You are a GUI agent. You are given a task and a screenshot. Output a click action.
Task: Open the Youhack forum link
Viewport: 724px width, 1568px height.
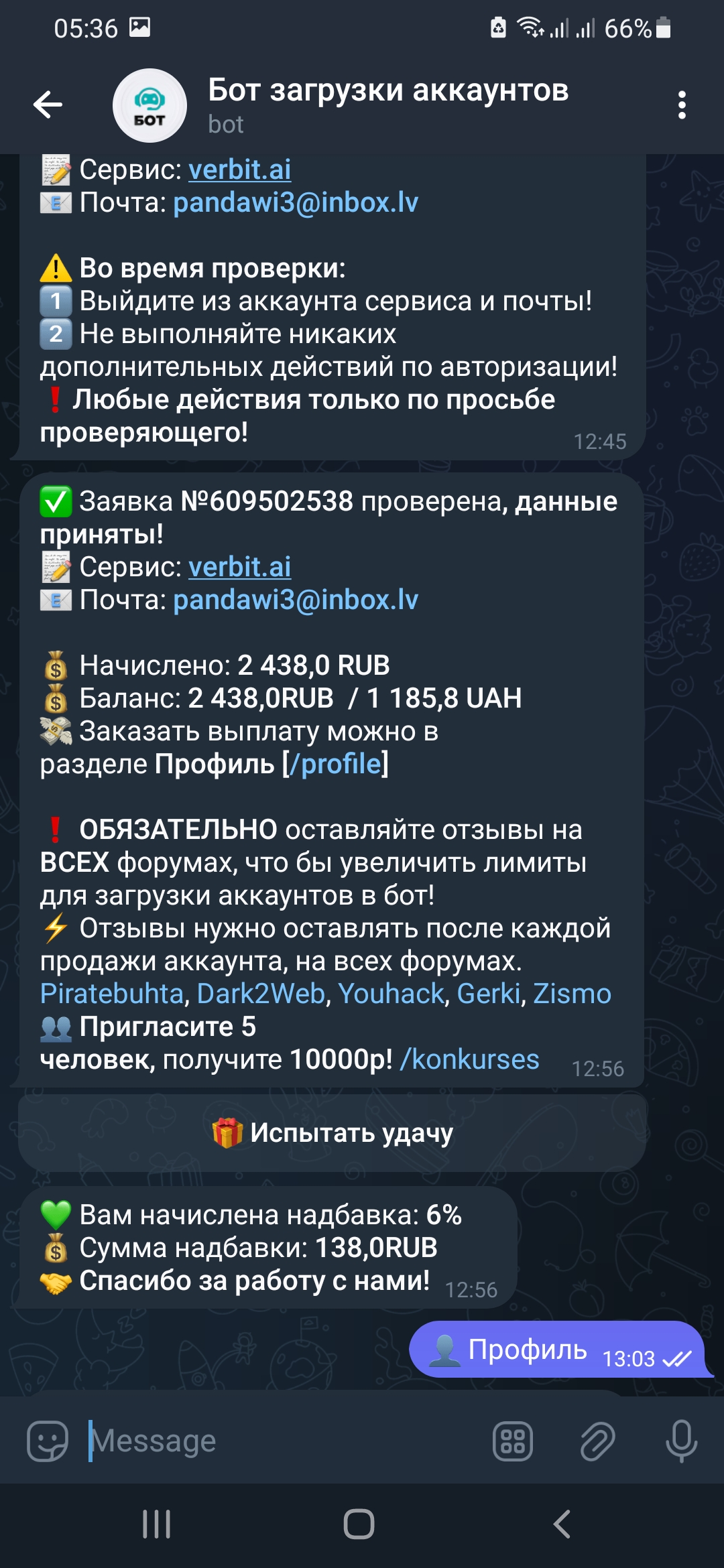click(x=391, y=994)
